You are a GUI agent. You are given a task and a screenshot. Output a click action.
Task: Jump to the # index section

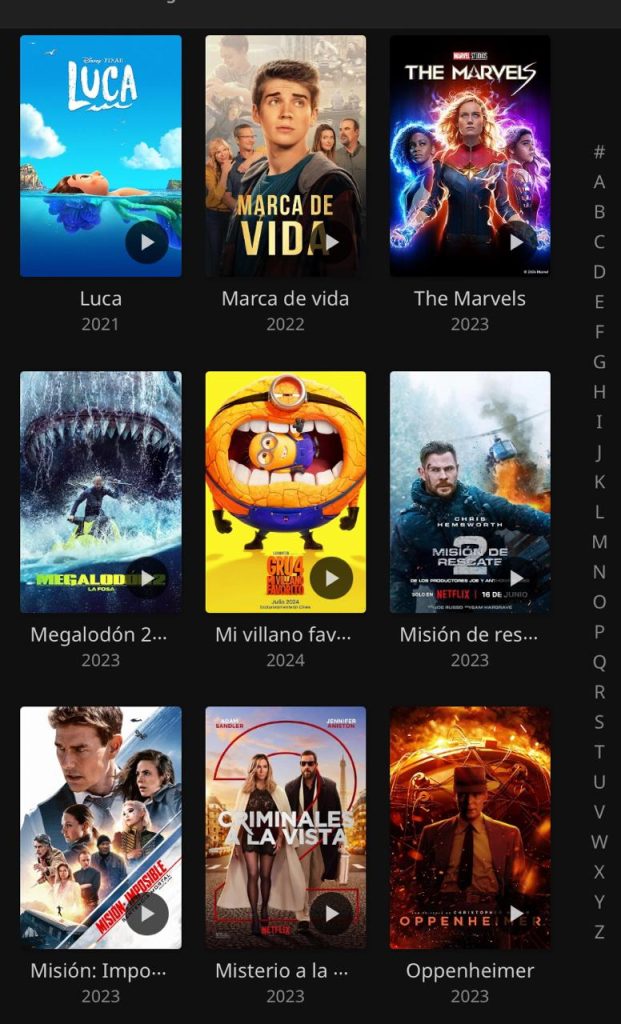599,152
